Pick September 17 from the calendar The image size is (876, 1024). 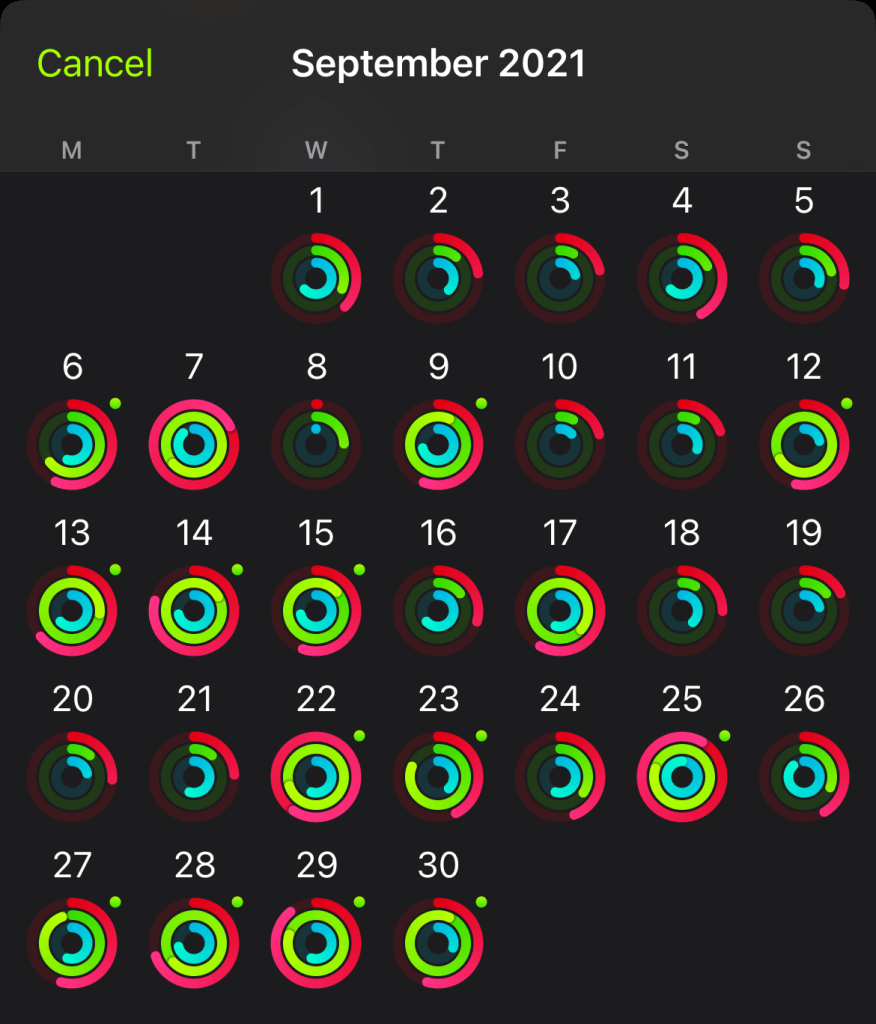click(x=560, y=610)
